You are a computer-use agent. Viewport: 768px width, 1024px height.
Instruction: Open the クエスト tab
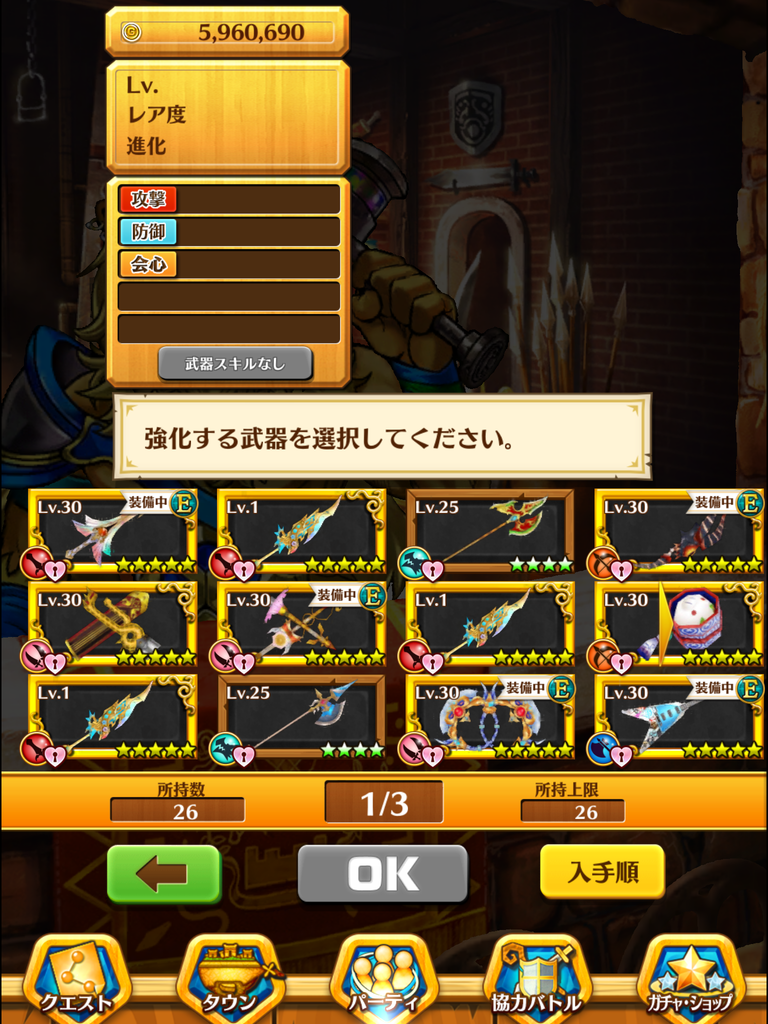pos(77,978)
